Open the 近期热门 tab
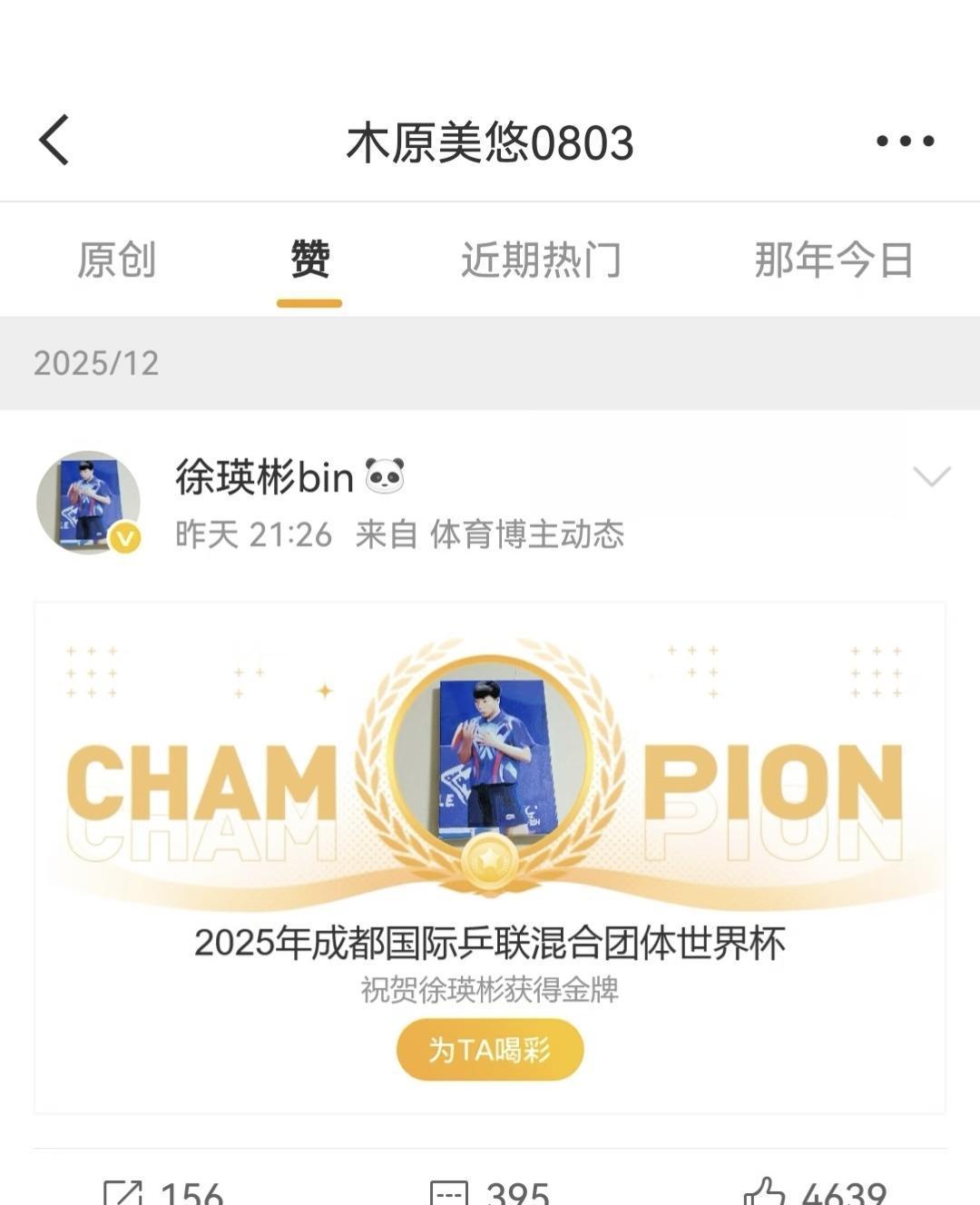The height and width of the screenshot is (1205, 980). (541, 259)
